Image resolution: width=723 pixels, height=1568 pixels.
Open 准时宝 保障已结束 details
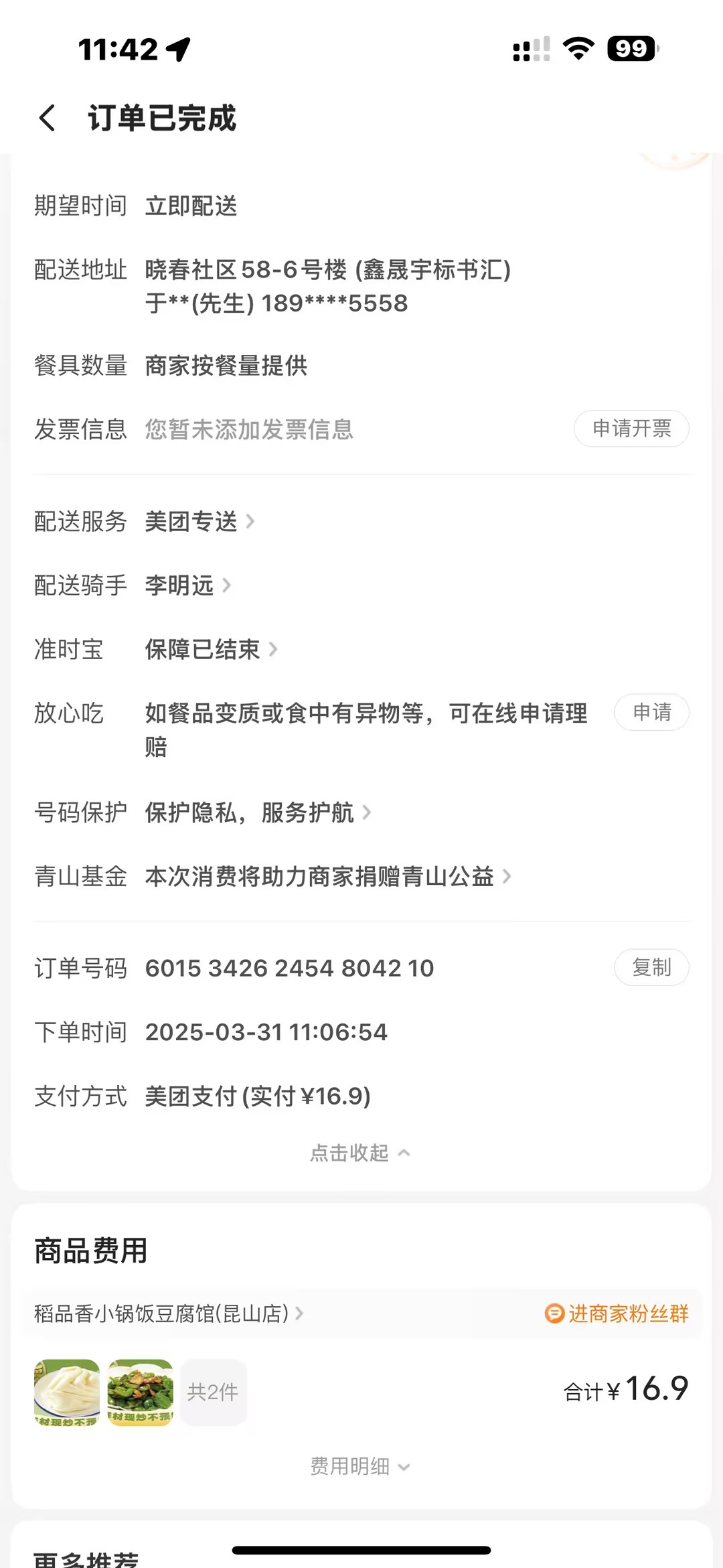pos(210,649)
